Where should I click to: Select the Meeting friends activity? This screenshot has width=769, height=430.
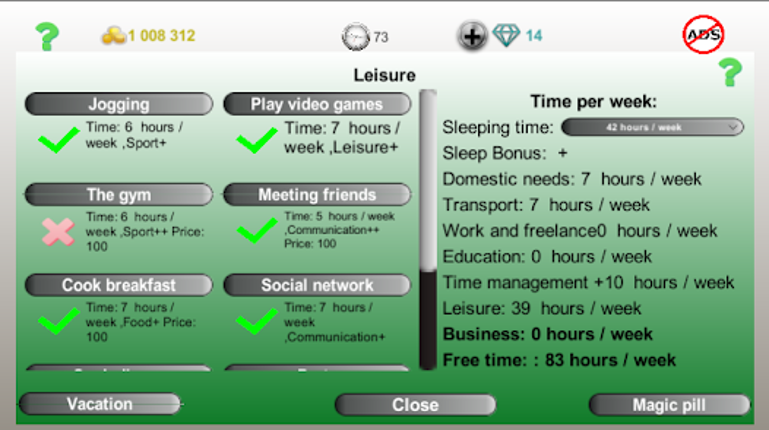pos(317,195)
